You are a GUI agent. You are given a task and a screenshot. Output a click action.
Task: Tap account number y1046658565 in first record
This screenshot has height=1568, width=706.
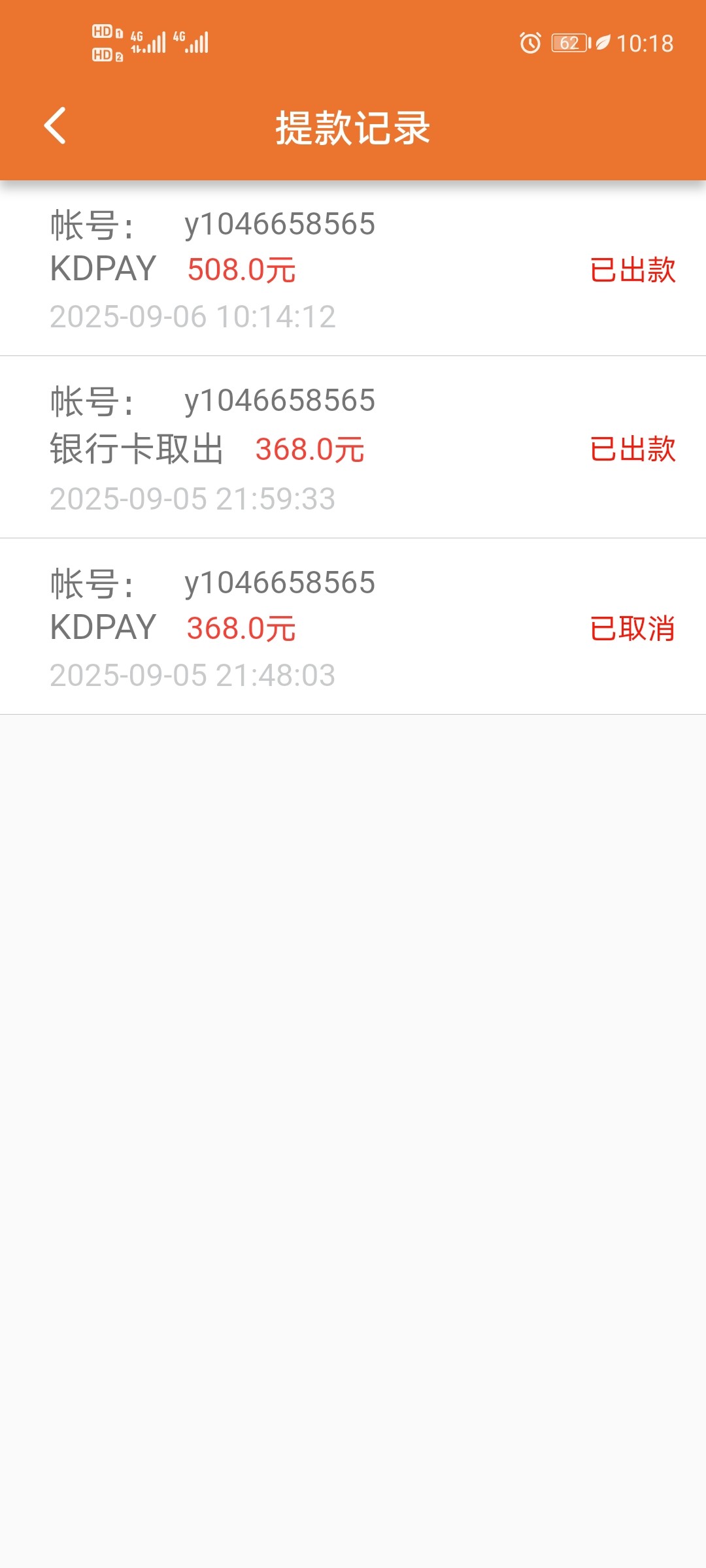tap(280, 223)
